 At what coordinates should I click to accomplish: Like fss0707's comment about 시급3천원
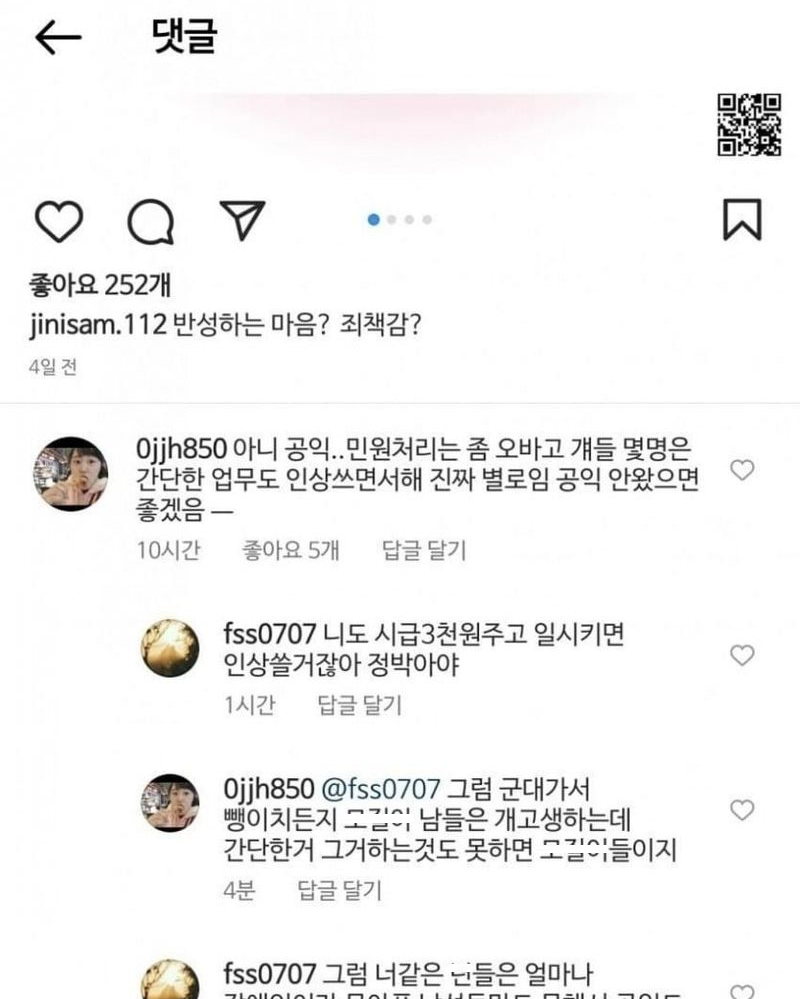(742, 655)
